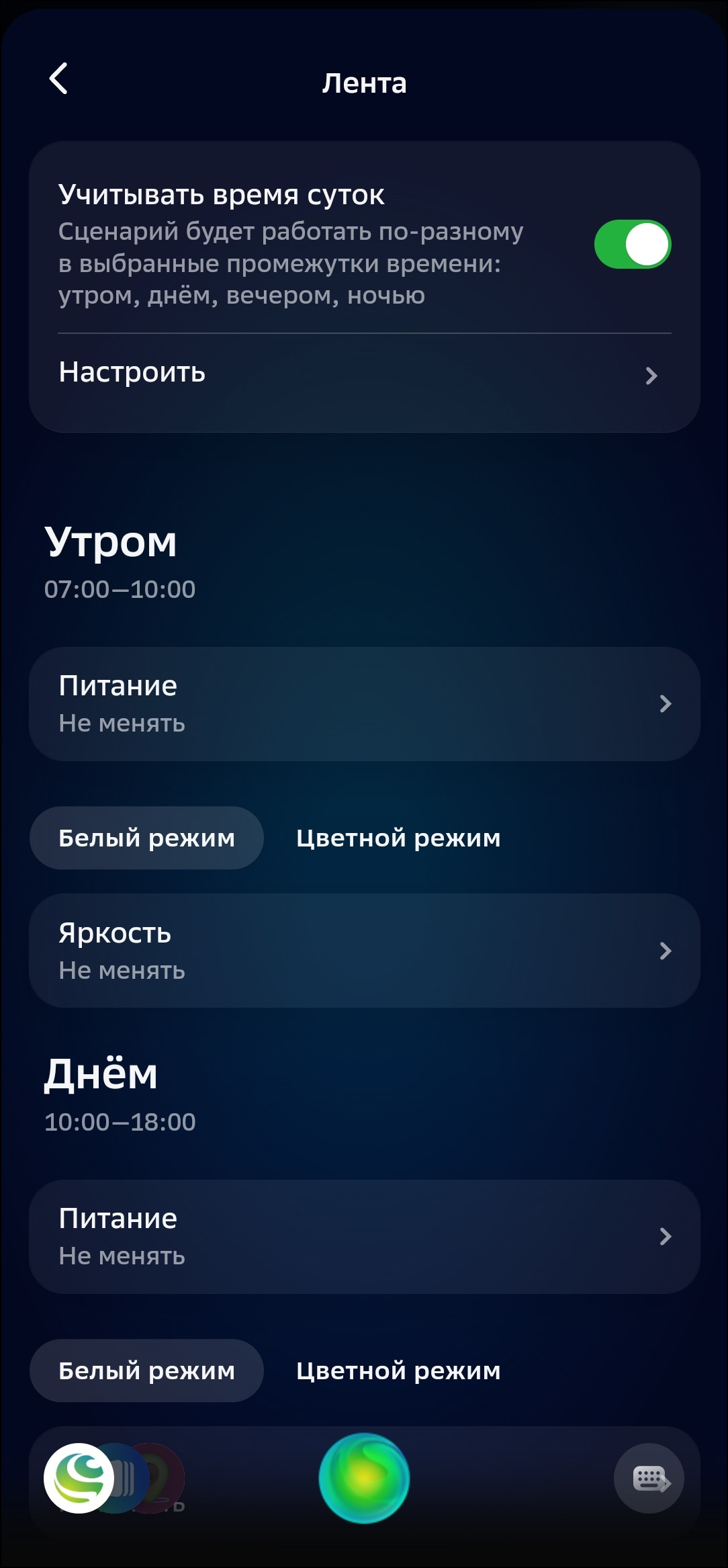Open the Настроить time settings row

tap(364, 374)
